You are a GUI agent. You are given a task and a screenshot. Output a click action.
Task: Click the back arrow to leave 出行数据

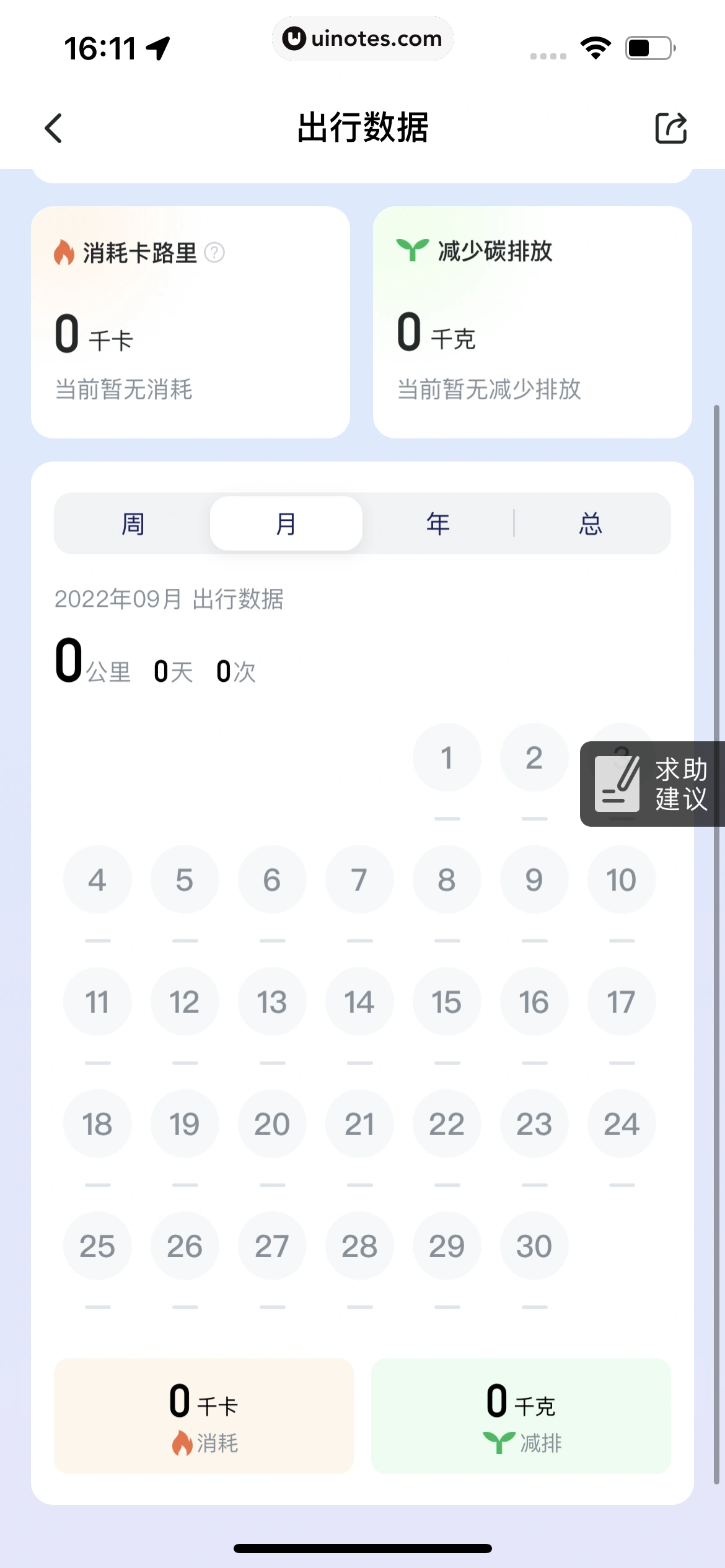54,129
